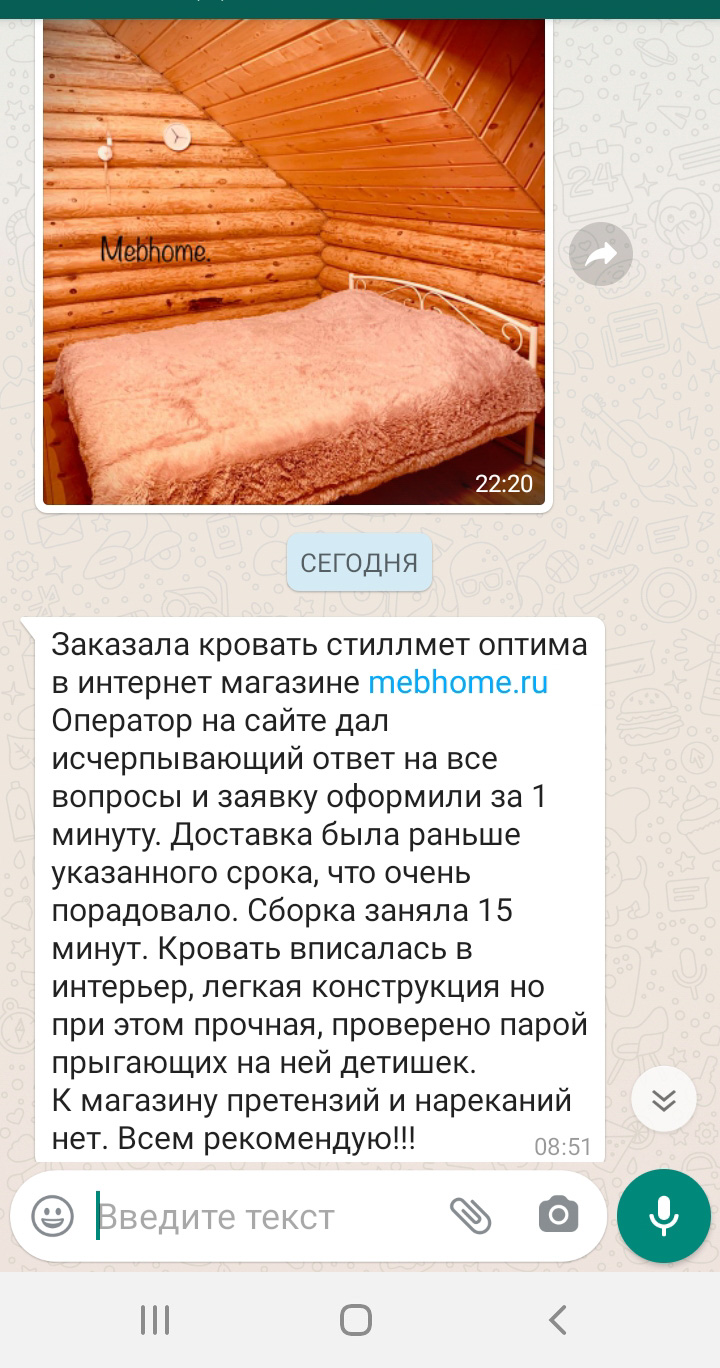
Task: Forward the bed photo message
Action: pyautogui.click(x=600, y=255)
